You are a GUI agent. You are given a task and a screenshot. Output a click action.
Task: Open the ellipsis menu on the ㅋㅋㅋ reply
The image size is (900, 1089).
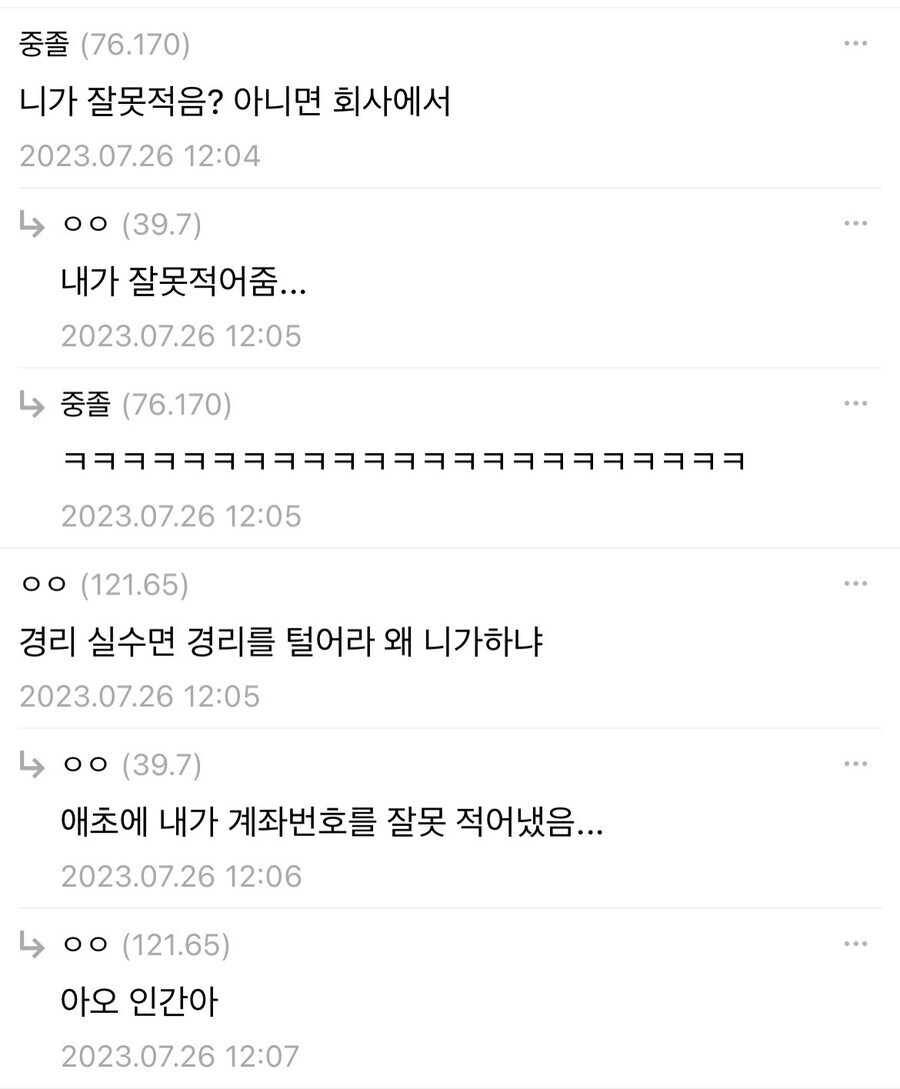[x=857, y=403]
